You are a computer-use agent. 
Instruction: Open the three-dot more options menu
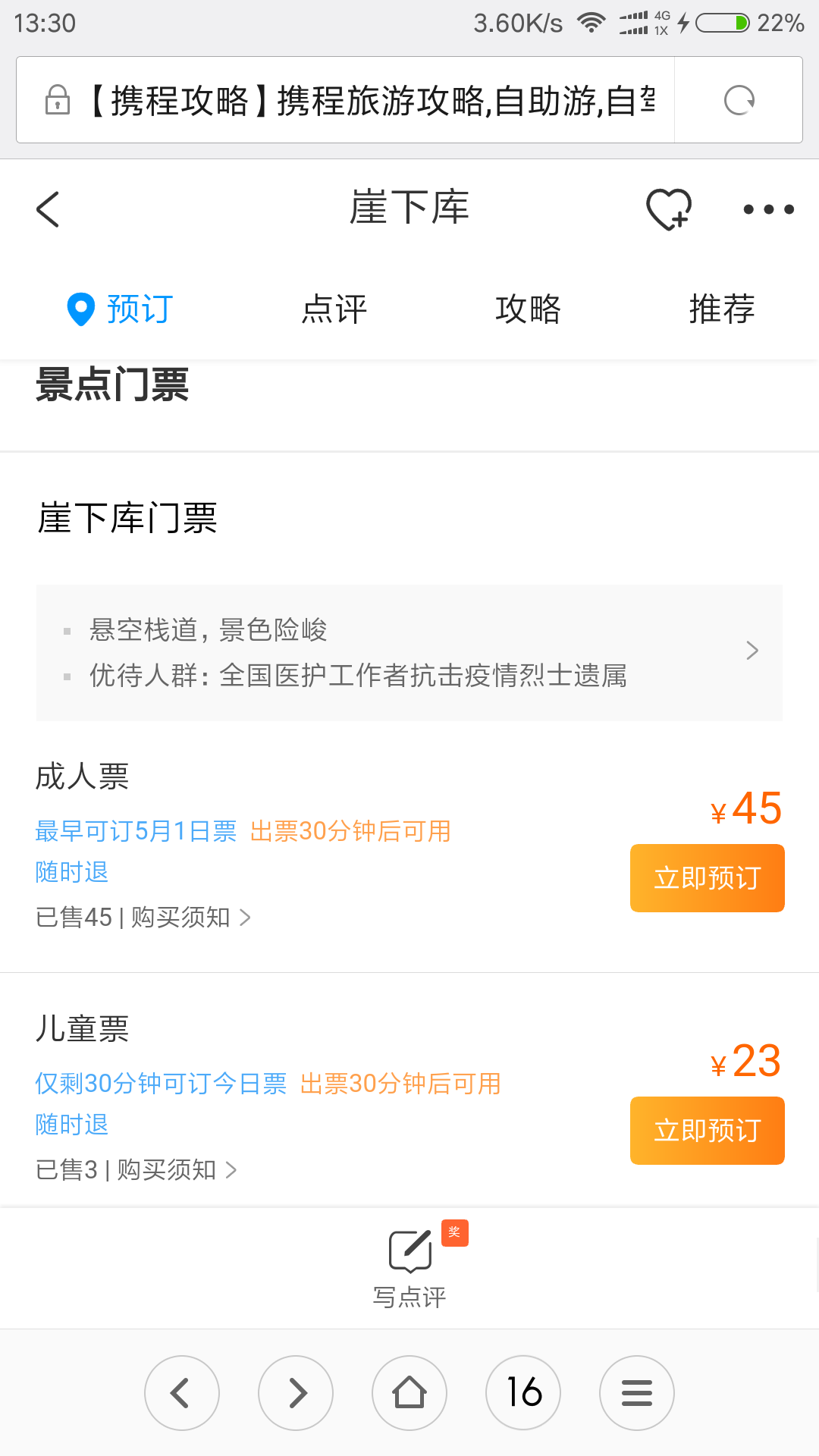click(x=768, y=209)
